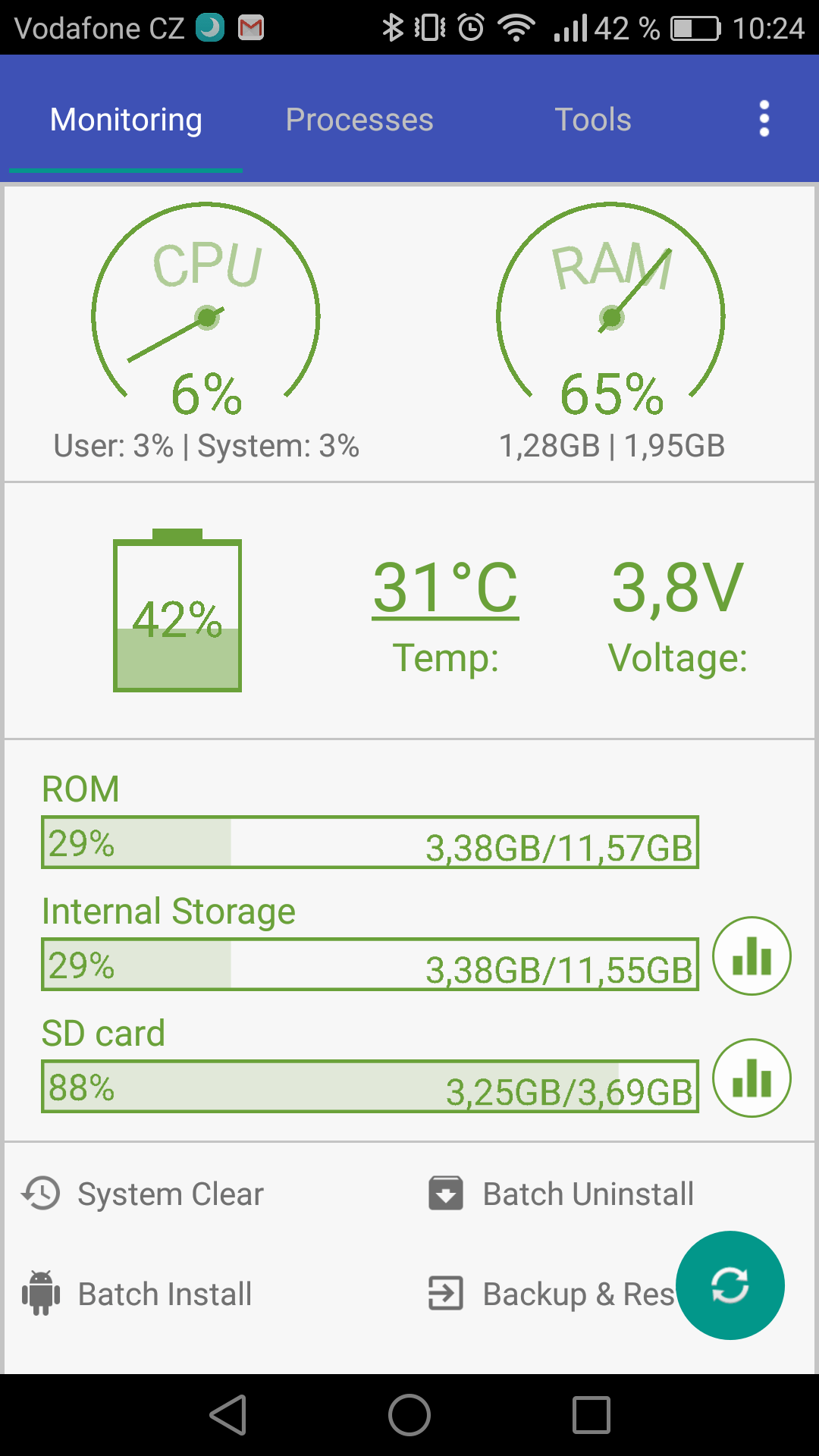
Task: Go back using the navigation bar
Action: tap(228, 1415)
